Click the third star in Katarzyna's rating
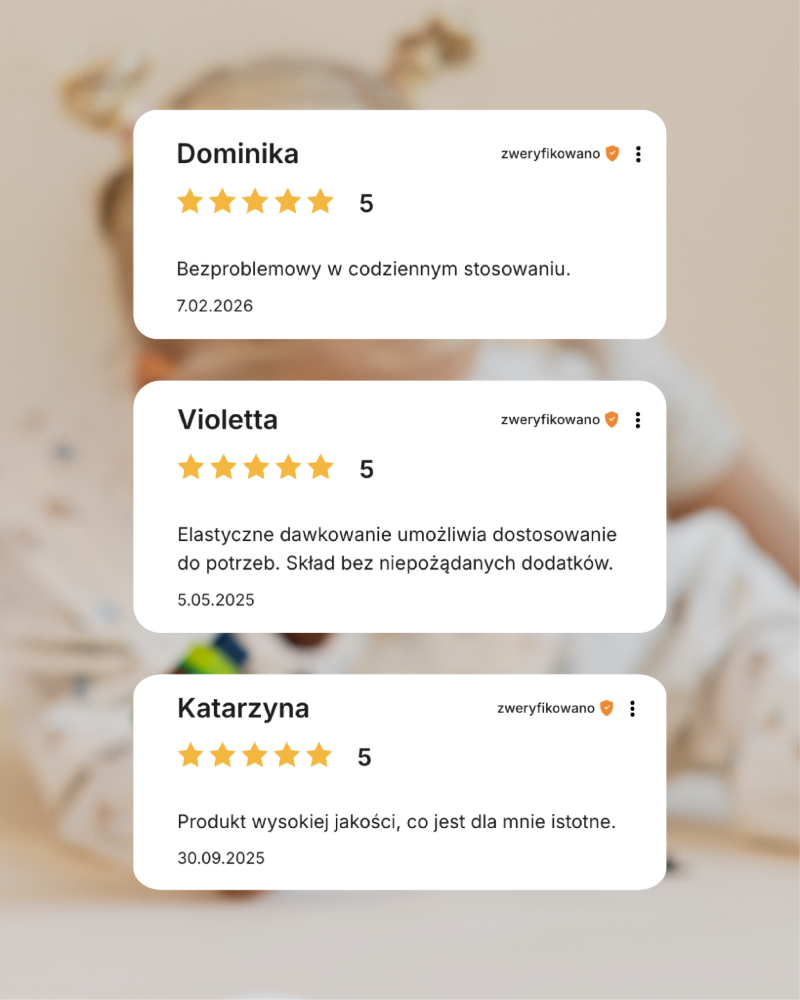The width and height of the screenshot is (800, 1000). [x=255, y=756]
